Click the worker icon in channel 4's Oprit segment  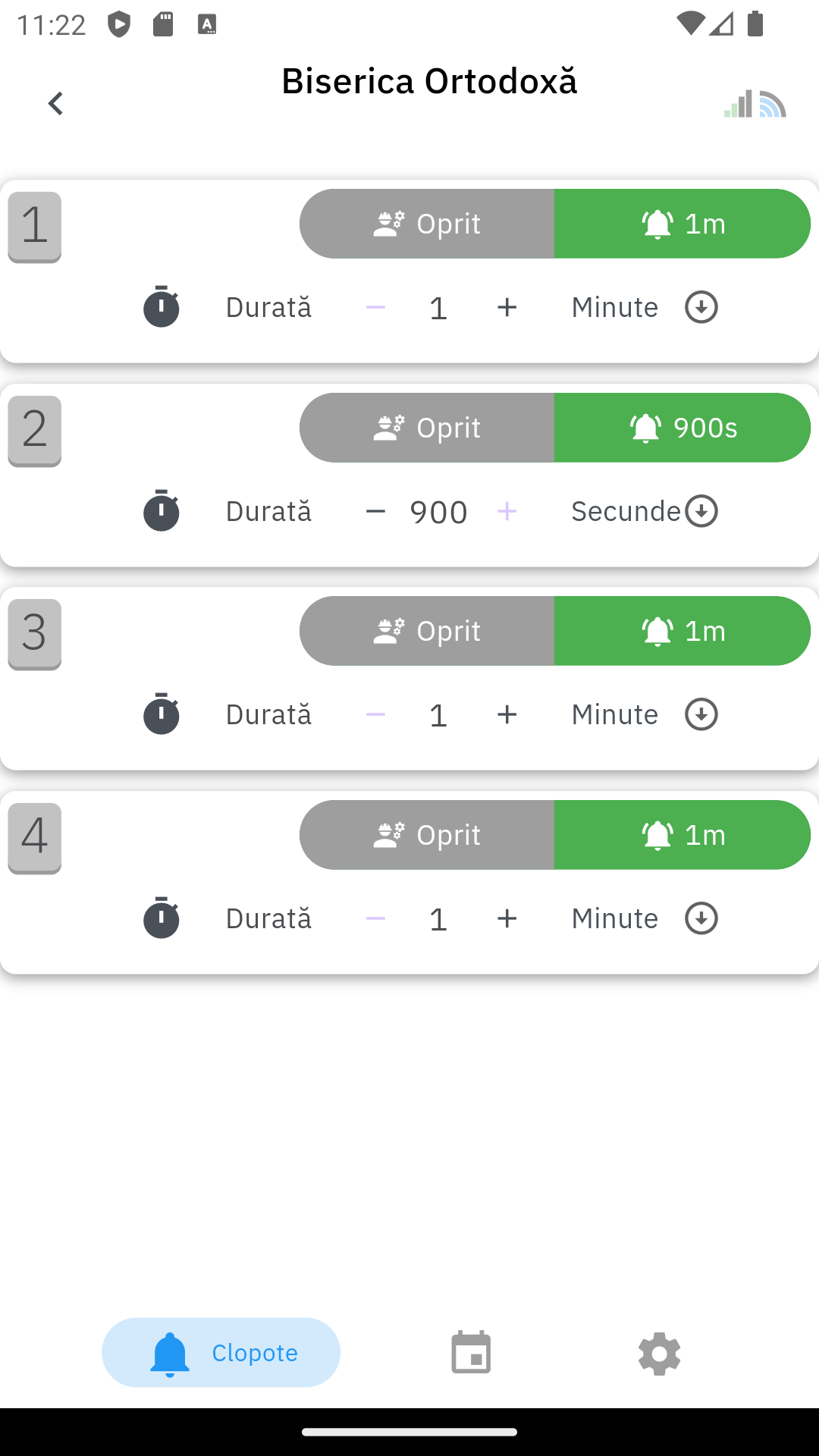pos(389,834)
